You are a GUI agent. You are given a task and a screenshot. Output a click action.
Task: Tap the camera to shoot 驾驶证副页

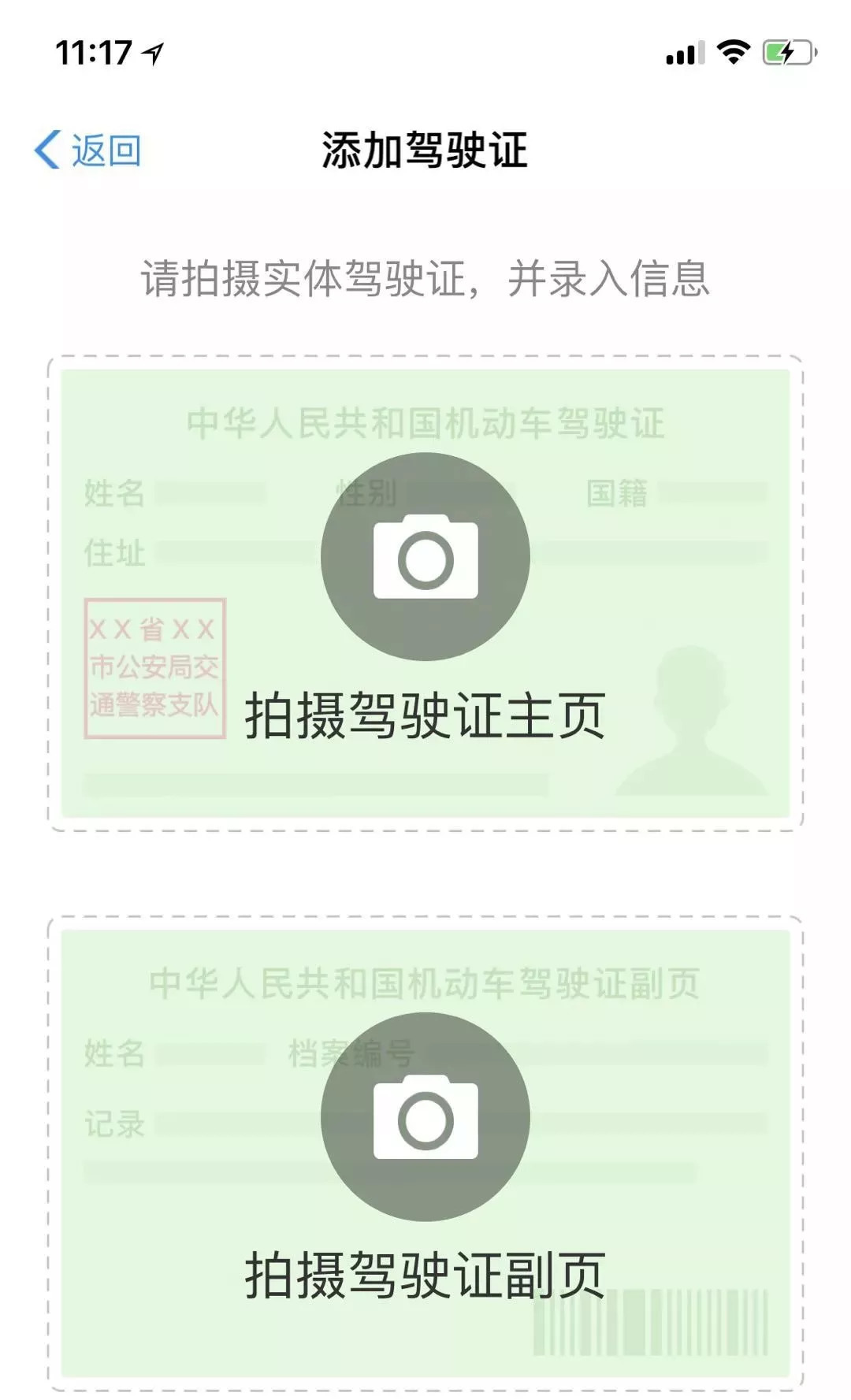click(x=425, y=1116)
